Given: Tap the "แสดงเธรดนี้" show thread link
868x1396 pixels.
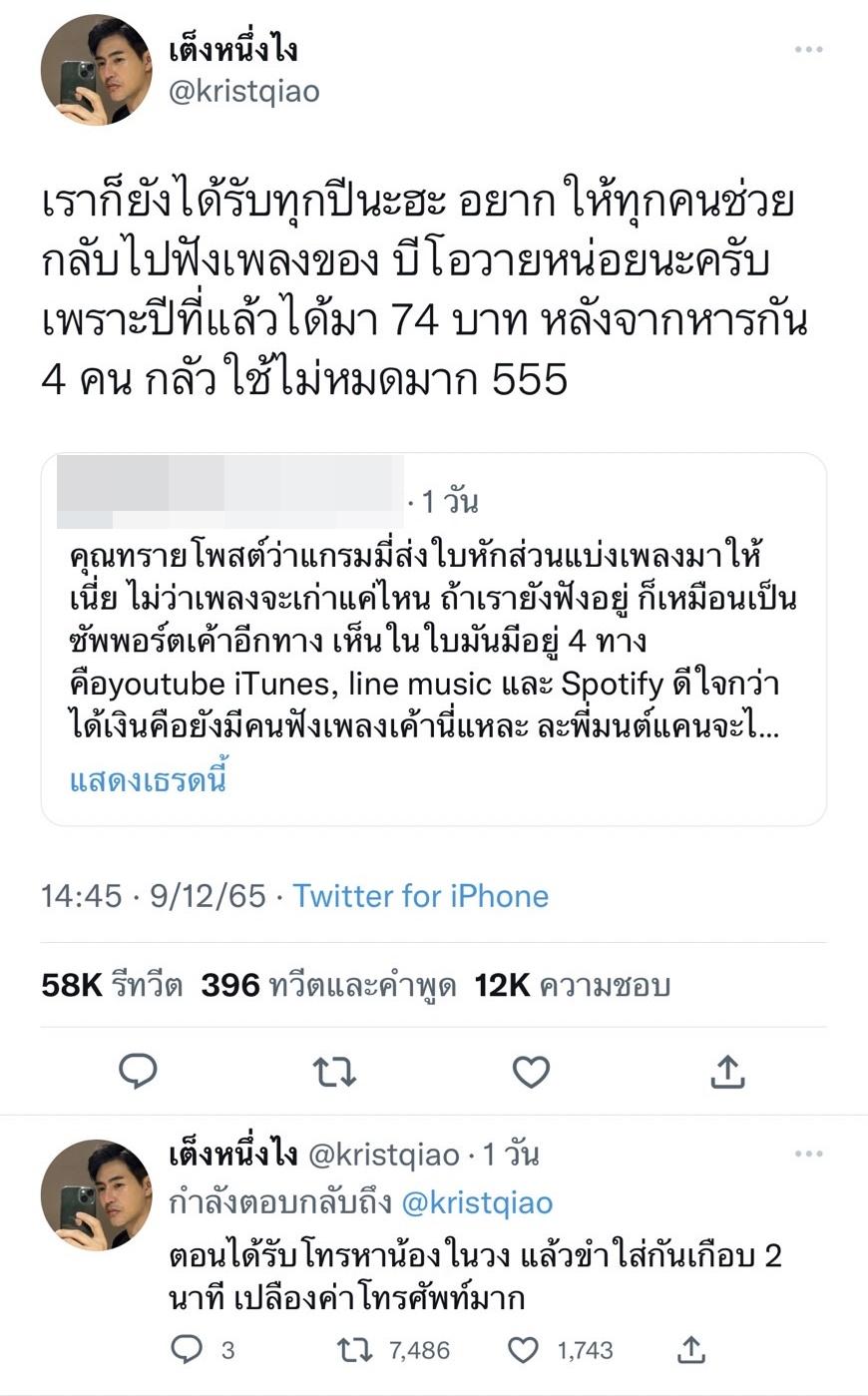Looking at the screenshot, I should click(148, 779).
